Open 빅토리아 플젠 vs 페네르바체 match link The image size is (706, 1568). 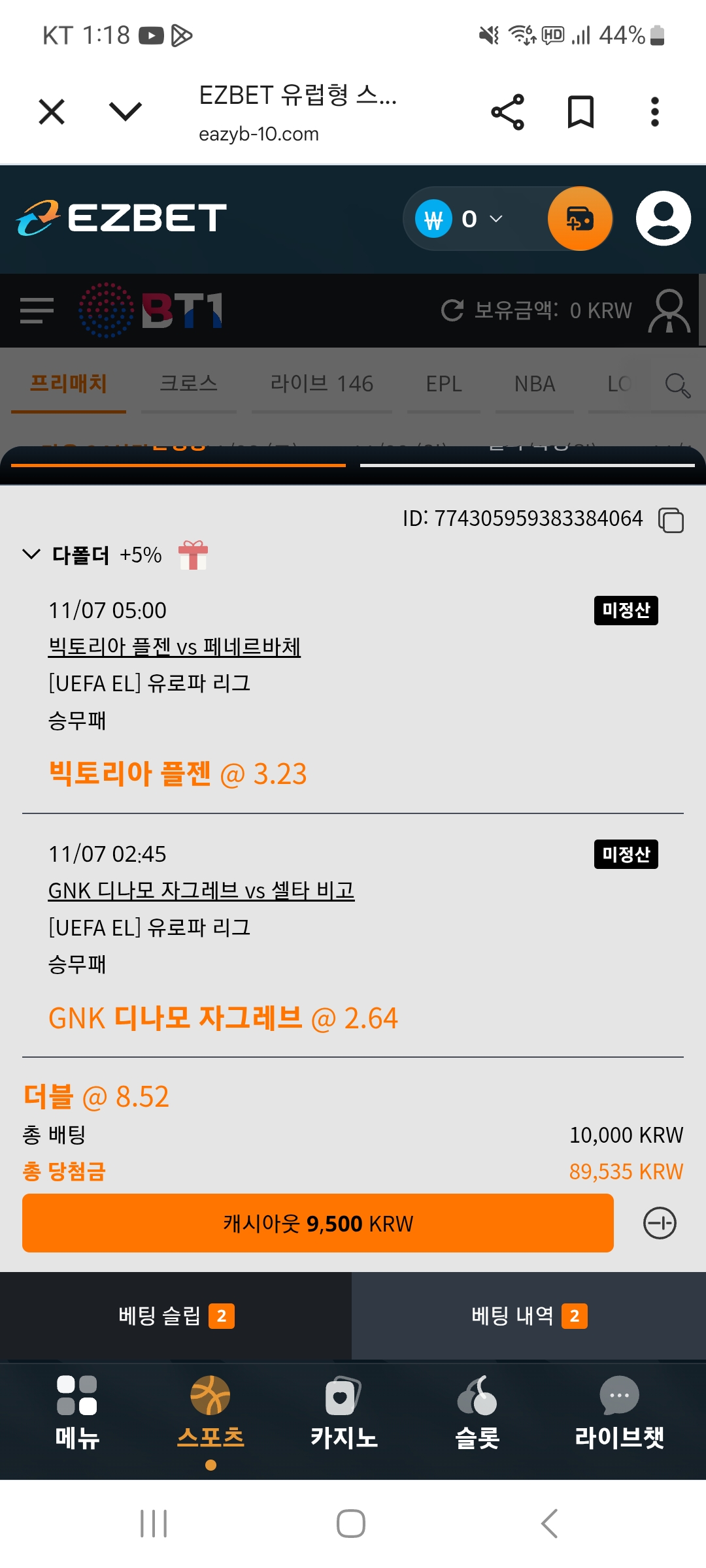click(x=175, y=647)
